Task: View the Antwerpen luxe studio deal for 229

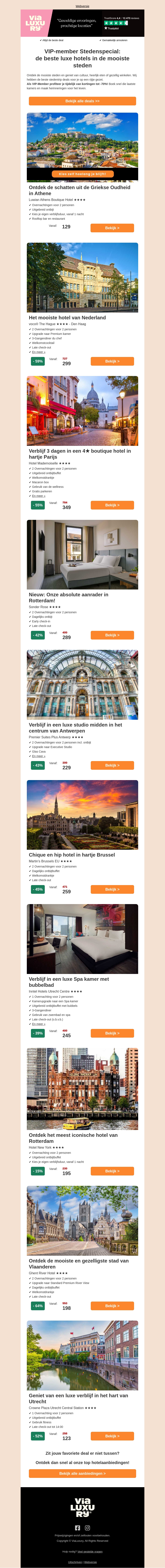Action: click(x=112, y=765)
